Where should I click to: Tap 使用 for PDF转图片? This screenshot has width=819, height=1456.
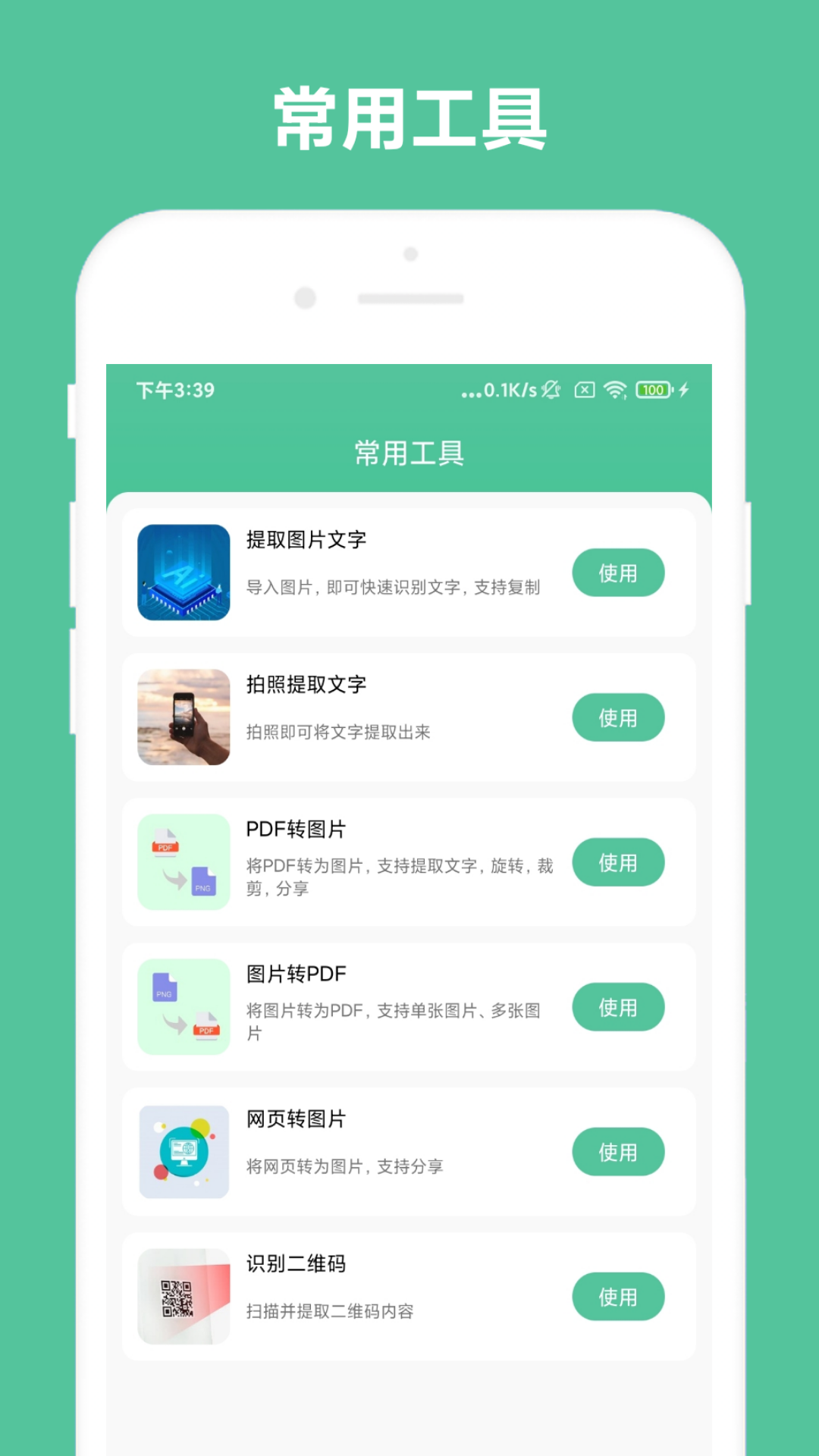[x=619, y=862]
